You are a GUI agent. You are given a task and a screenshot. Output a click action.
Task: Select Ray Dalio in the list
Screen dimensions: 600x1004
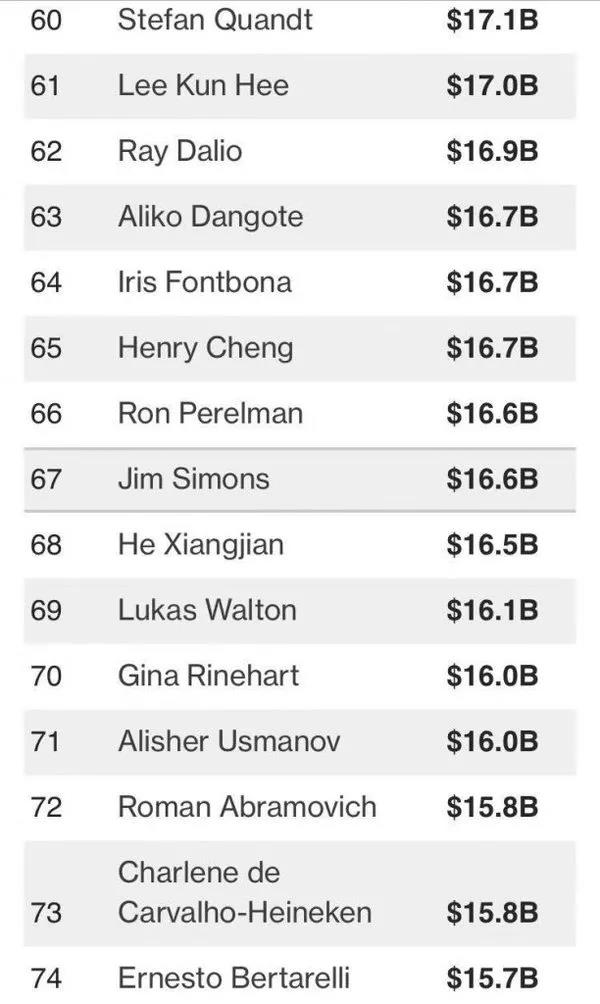coord(300,152)
